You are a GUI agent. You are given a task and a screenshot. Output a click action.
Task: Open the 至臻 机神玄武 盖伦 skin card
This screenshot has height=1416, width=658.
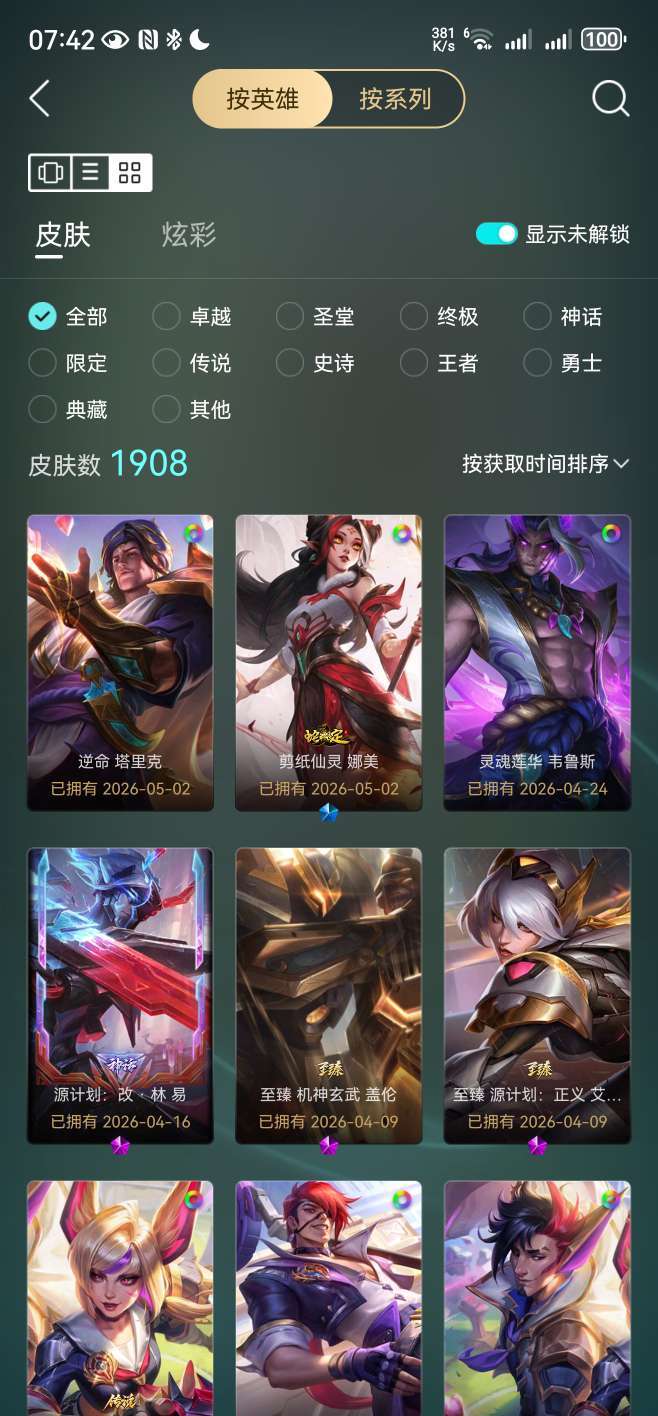(x=329, y=996)
